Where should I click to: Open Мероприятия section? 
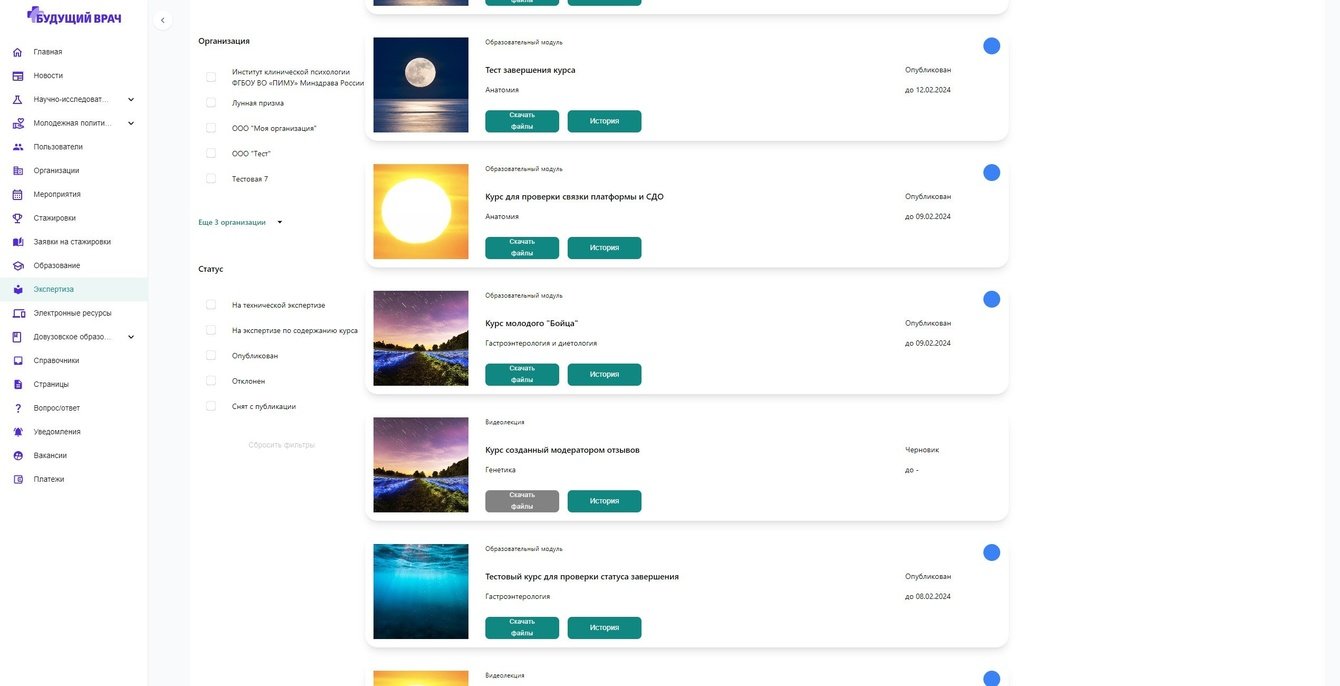(x=56, y=194)
